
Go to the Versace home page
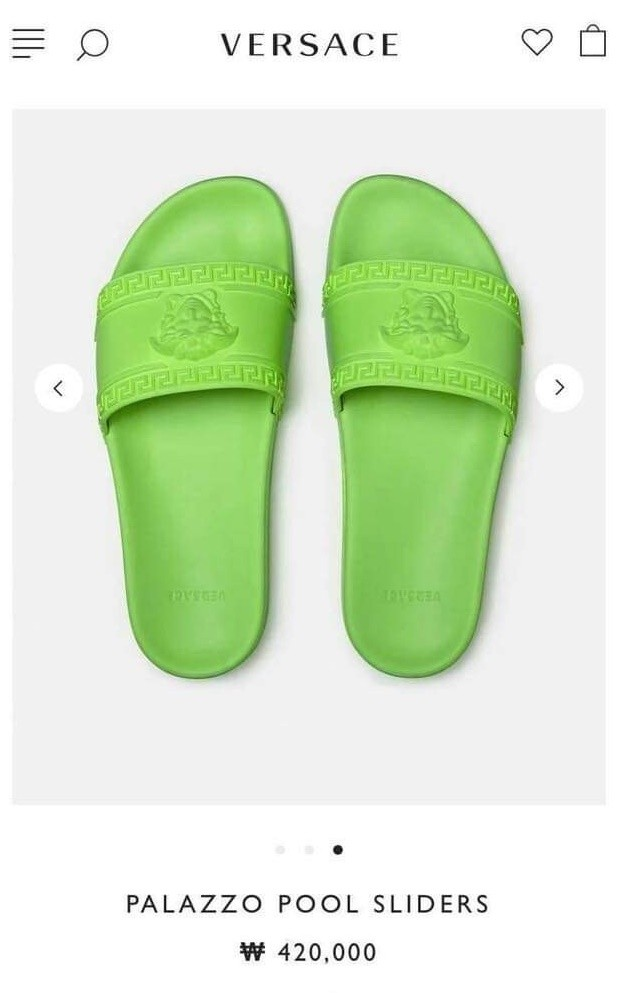(309, 45)
